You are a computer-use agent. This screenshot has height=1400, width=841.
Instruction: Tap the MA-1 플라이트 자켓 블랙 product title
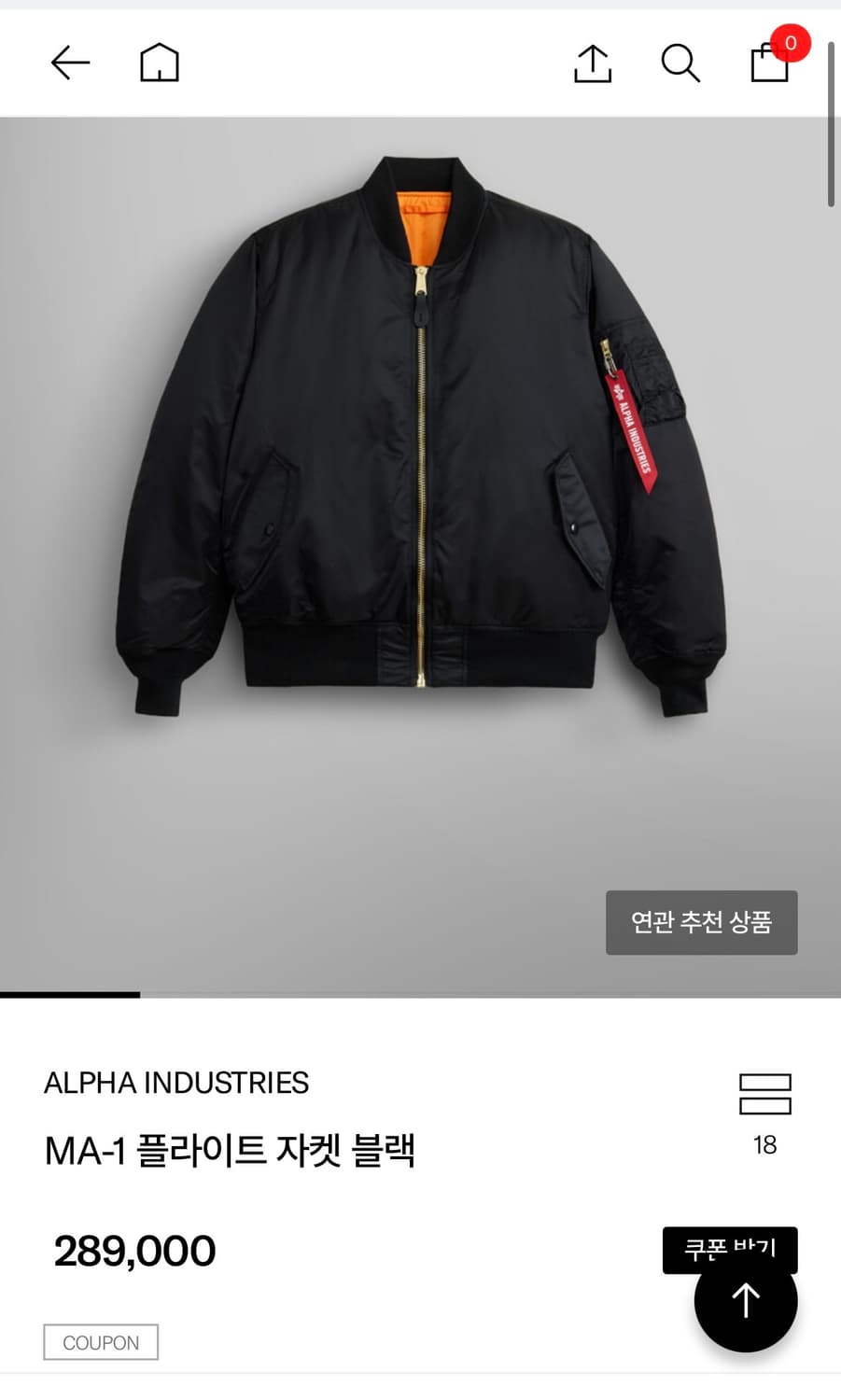[231, 1151]
